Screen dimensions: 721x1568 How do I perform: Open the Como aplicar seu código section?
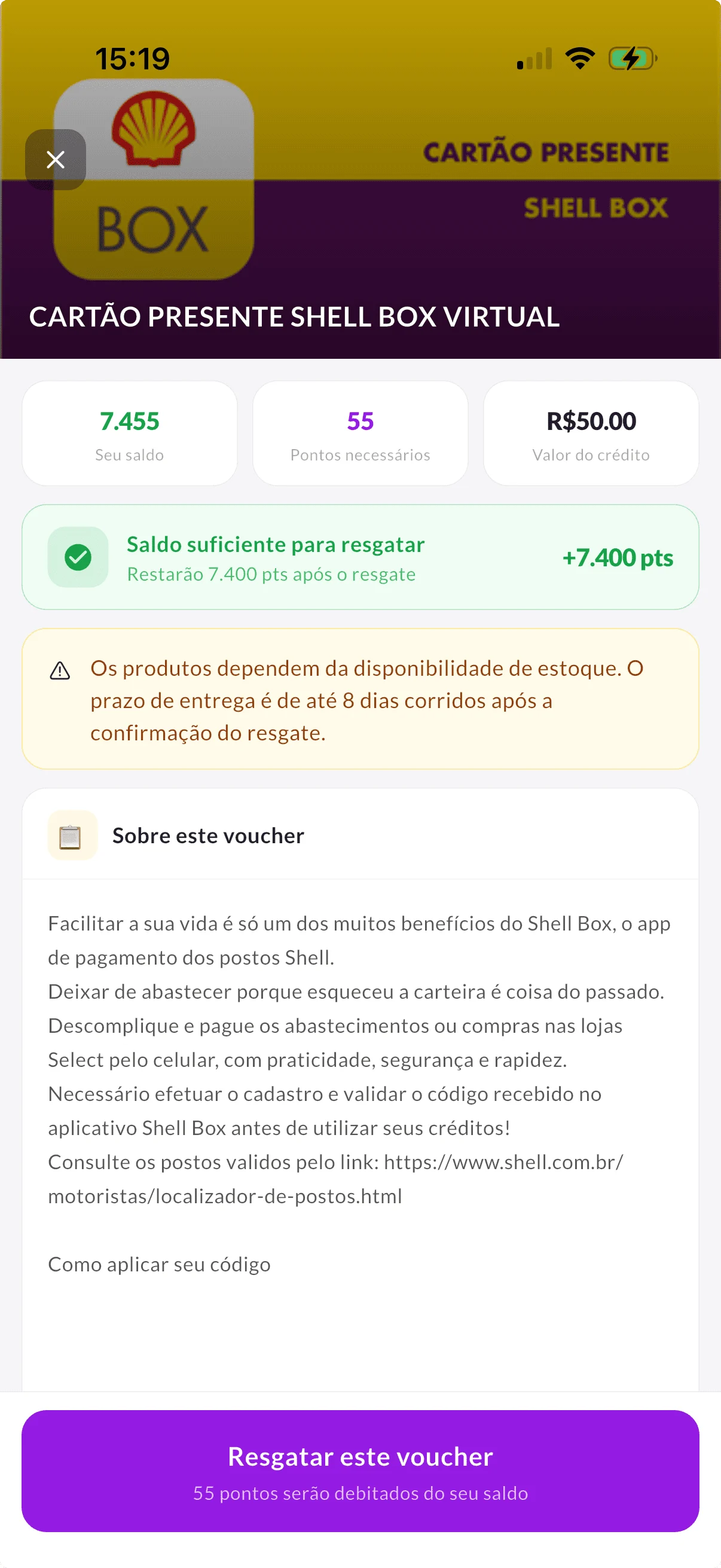(160, 1263)
